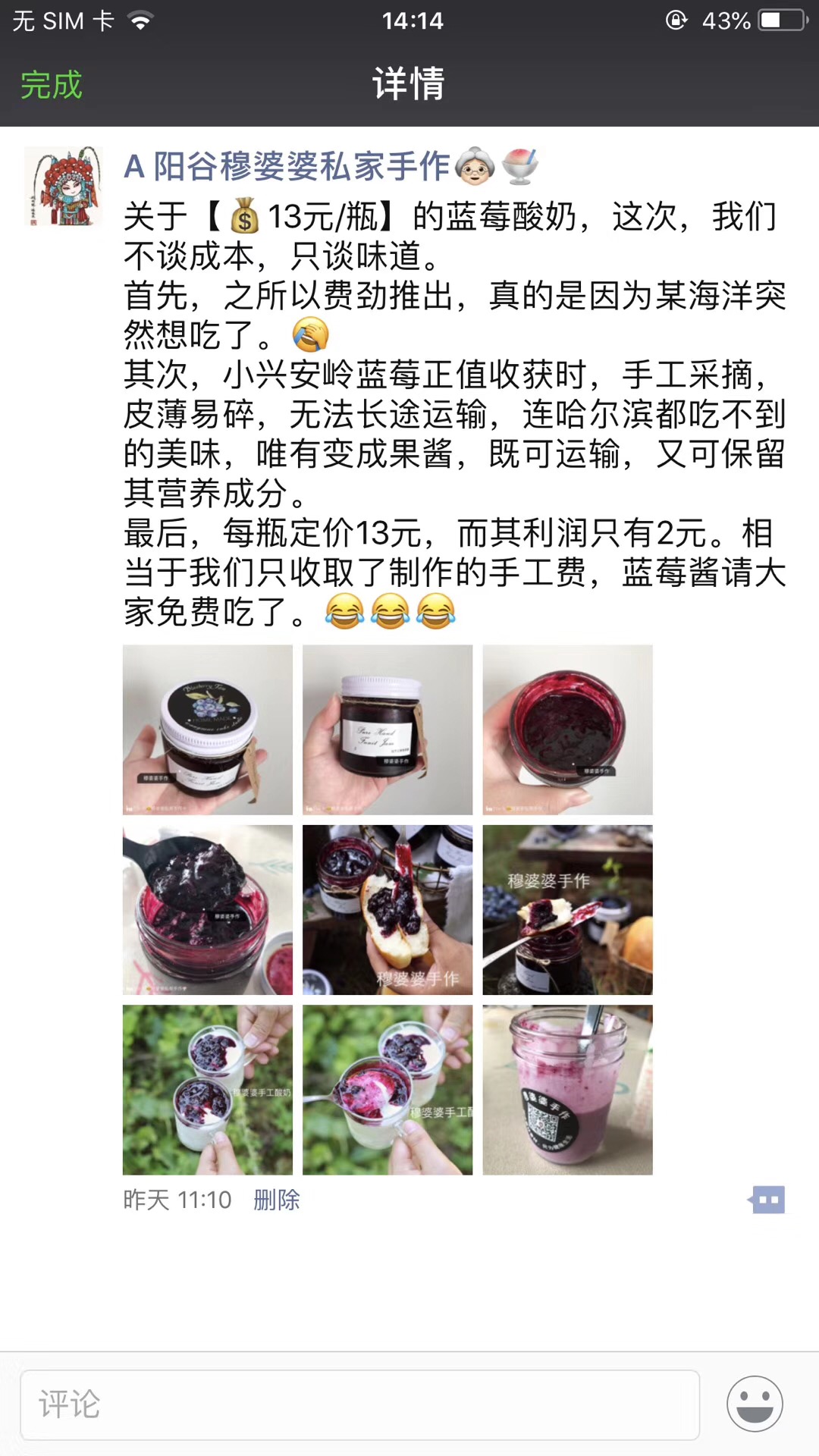Open the poster's profile avatar

click(x=64, y=187)
